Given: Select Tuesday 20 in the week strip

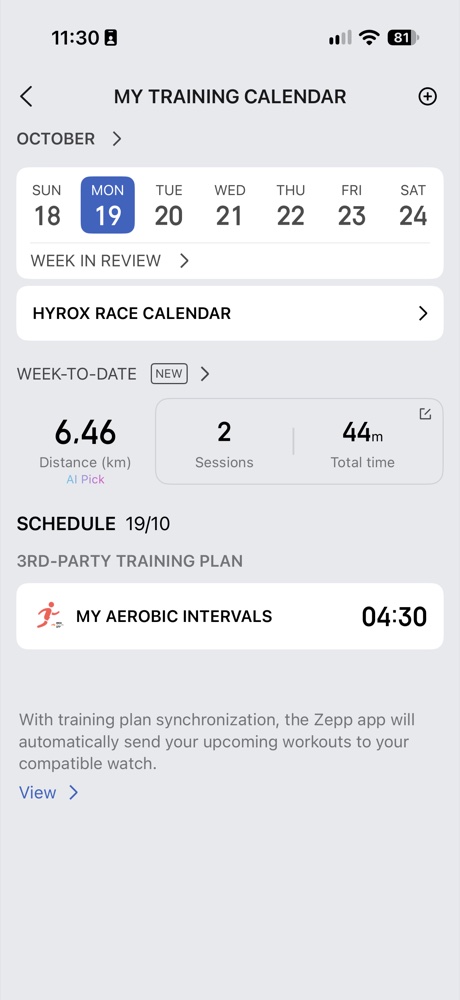Looking at the screenshot, I should 169,205.
